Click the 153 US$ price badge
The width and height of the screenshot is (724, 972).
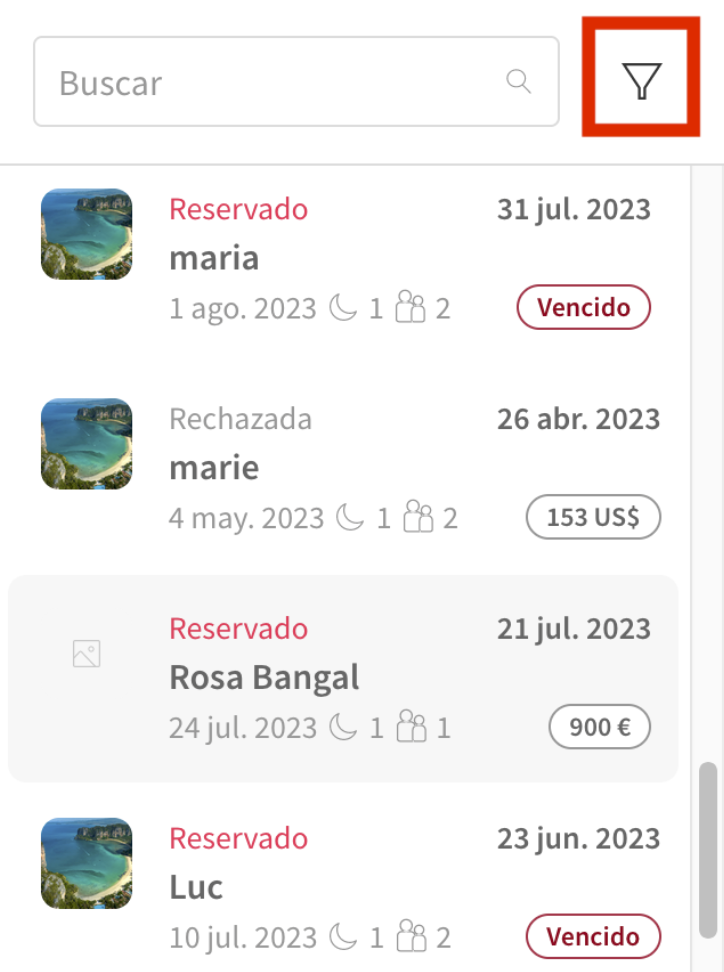point(593,517)
